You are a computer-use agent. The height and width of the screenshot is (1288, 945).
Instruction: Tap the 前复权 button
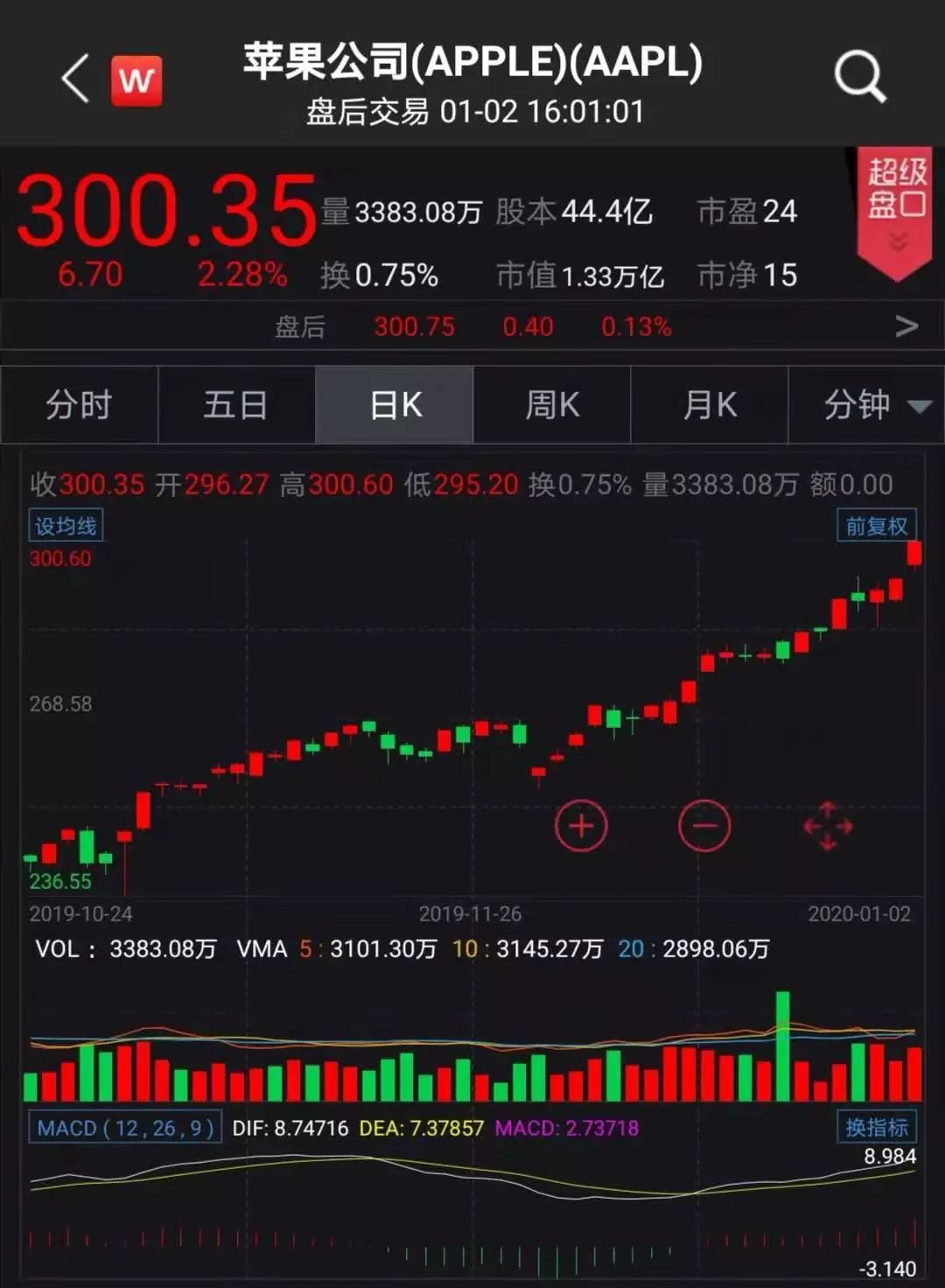click(876, 526)
